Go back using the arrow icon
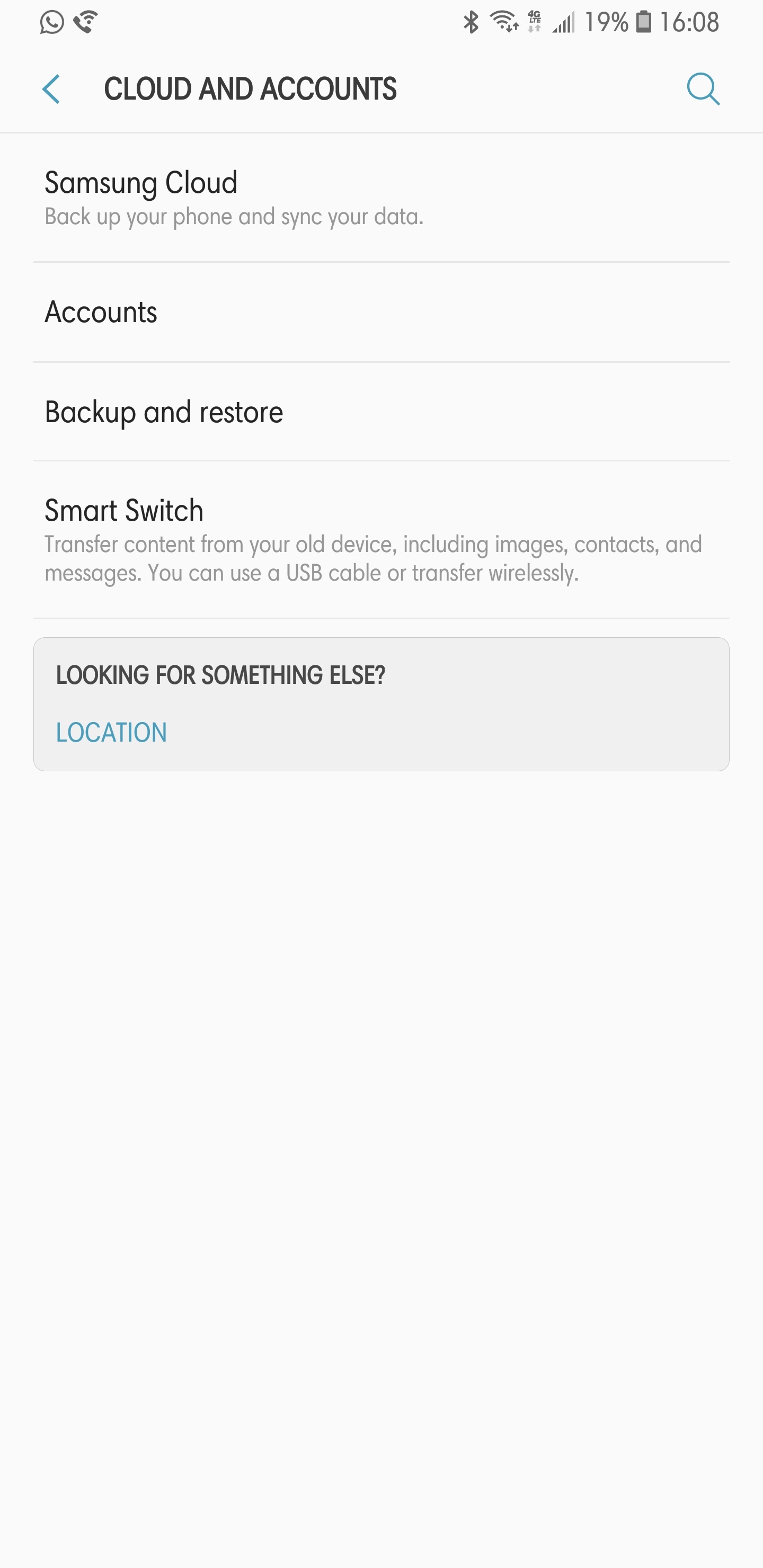This screenshot has width=763, height=1568. click(51, 90)
